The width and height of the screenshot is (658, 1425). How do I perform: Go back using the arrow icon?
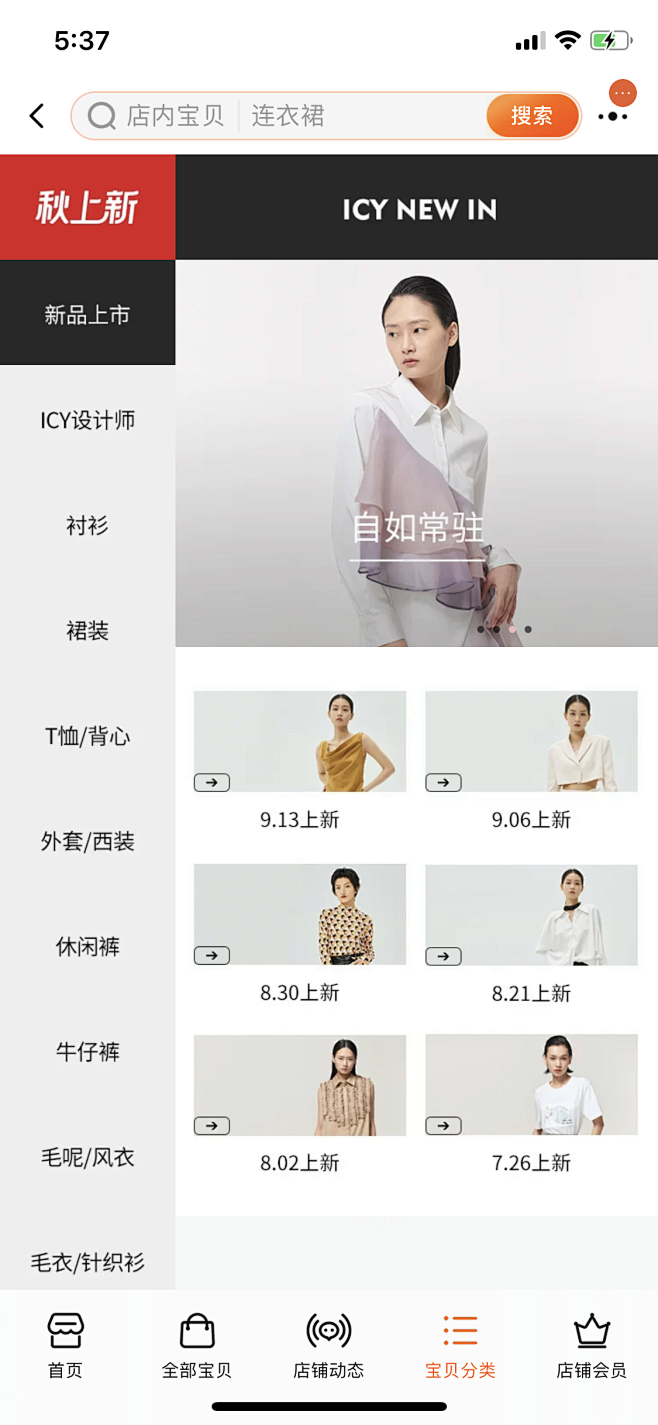coord(37,116)
